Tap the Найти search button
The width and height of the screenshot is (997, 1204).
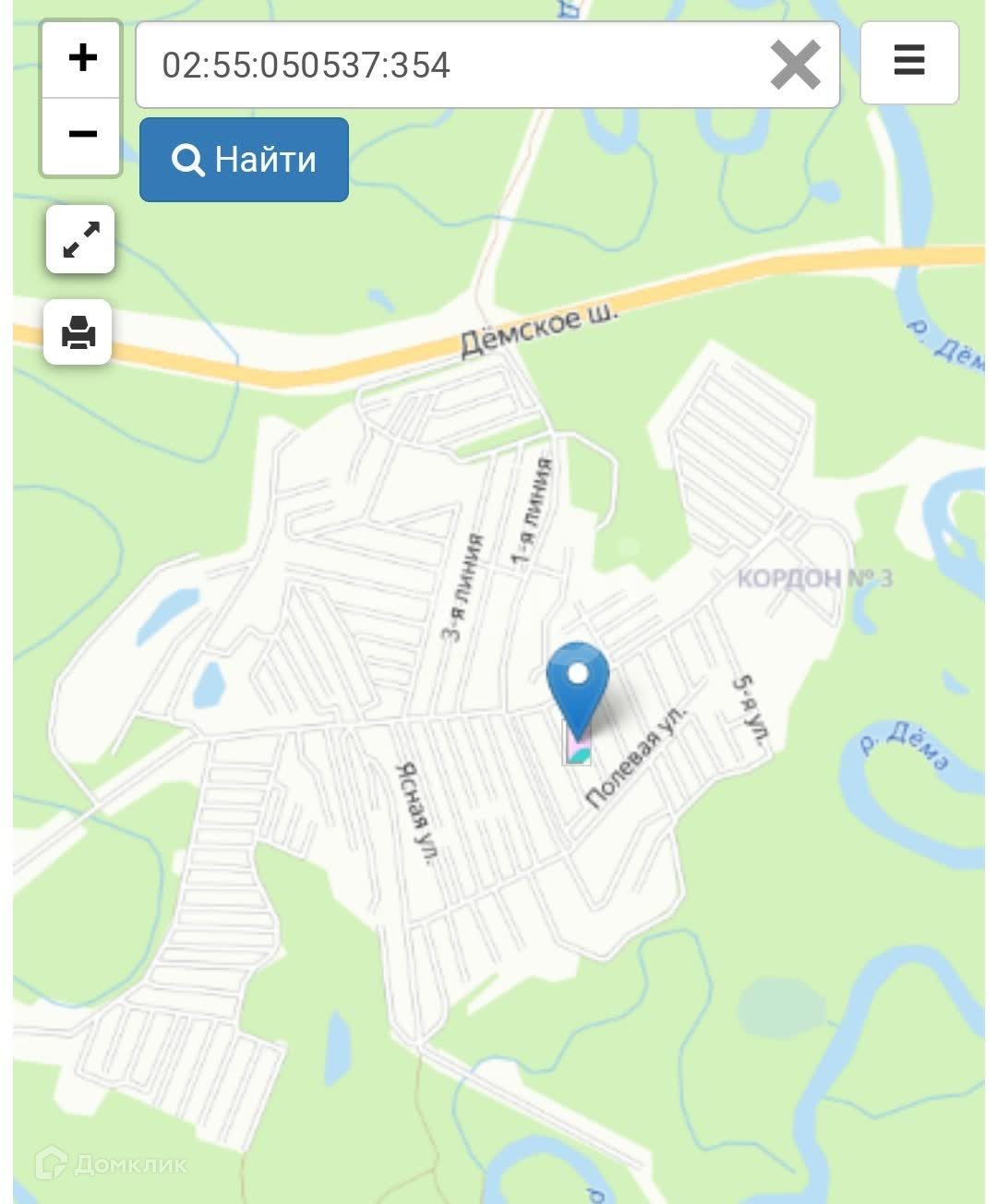(244, 160)
